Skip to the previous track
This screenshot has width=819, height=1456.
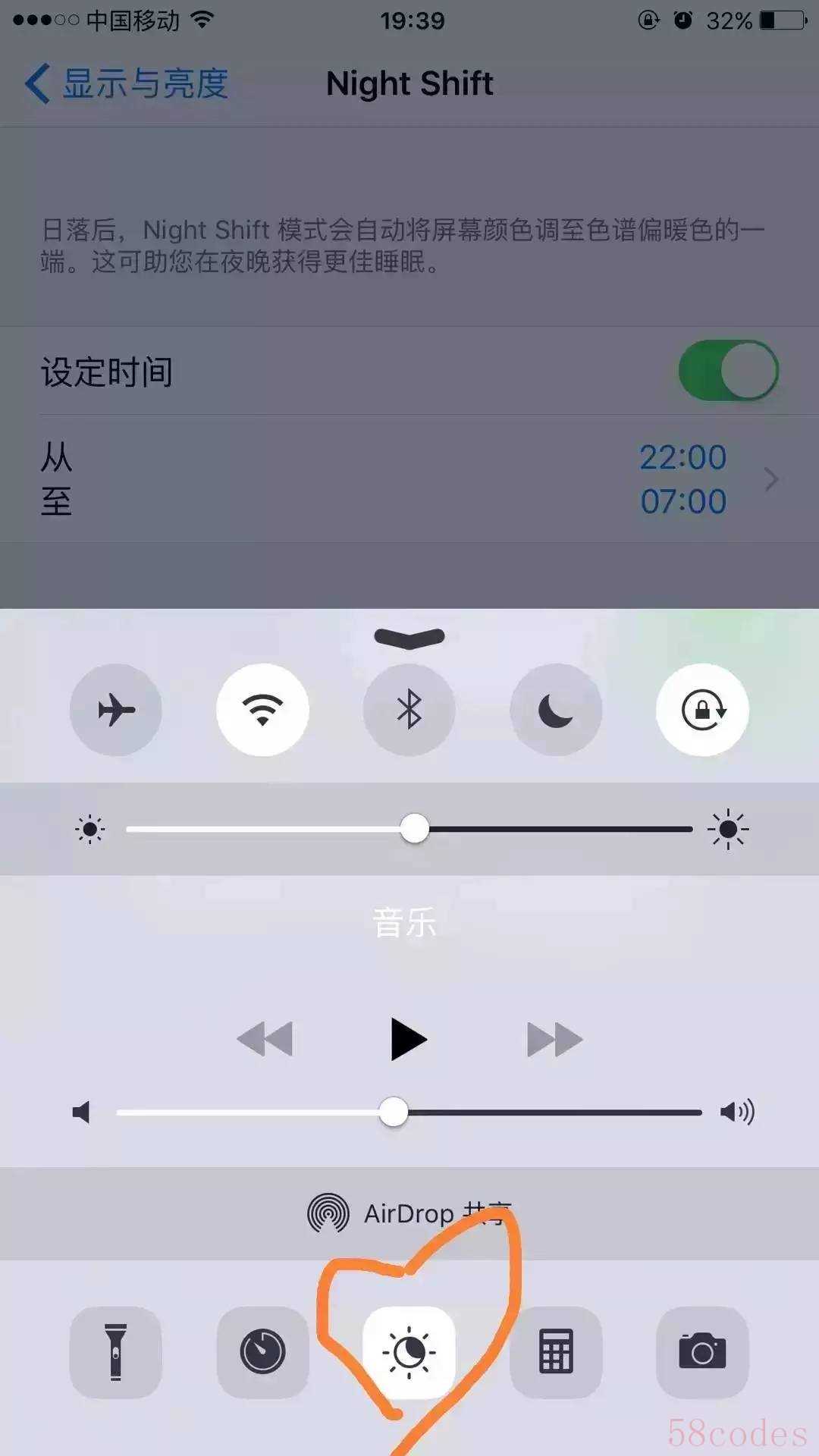(x=265, y=1039)
